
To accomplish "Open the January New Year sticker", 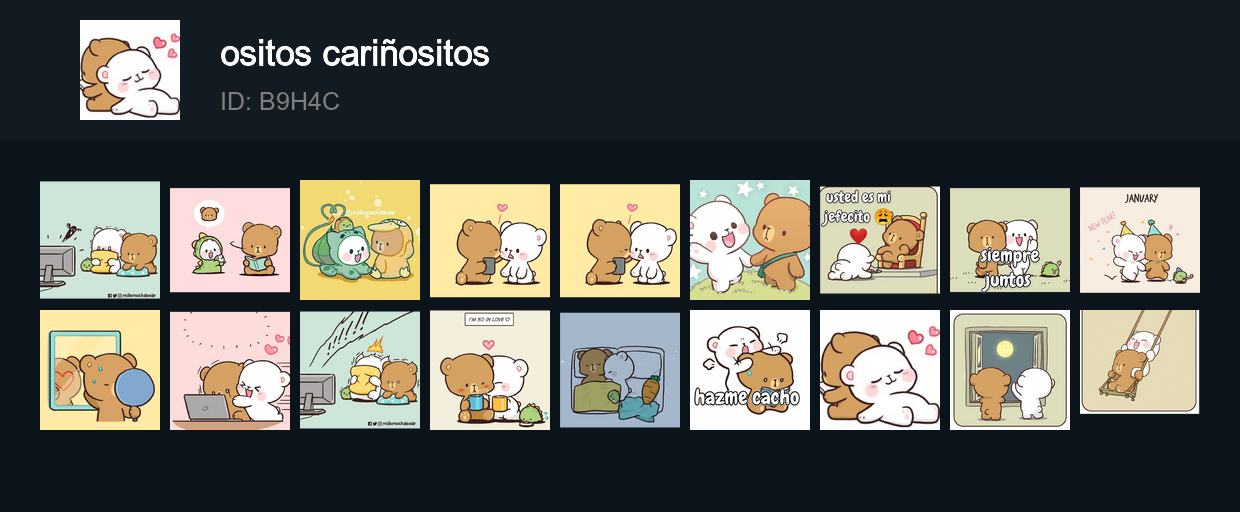I will (1140, 240).
